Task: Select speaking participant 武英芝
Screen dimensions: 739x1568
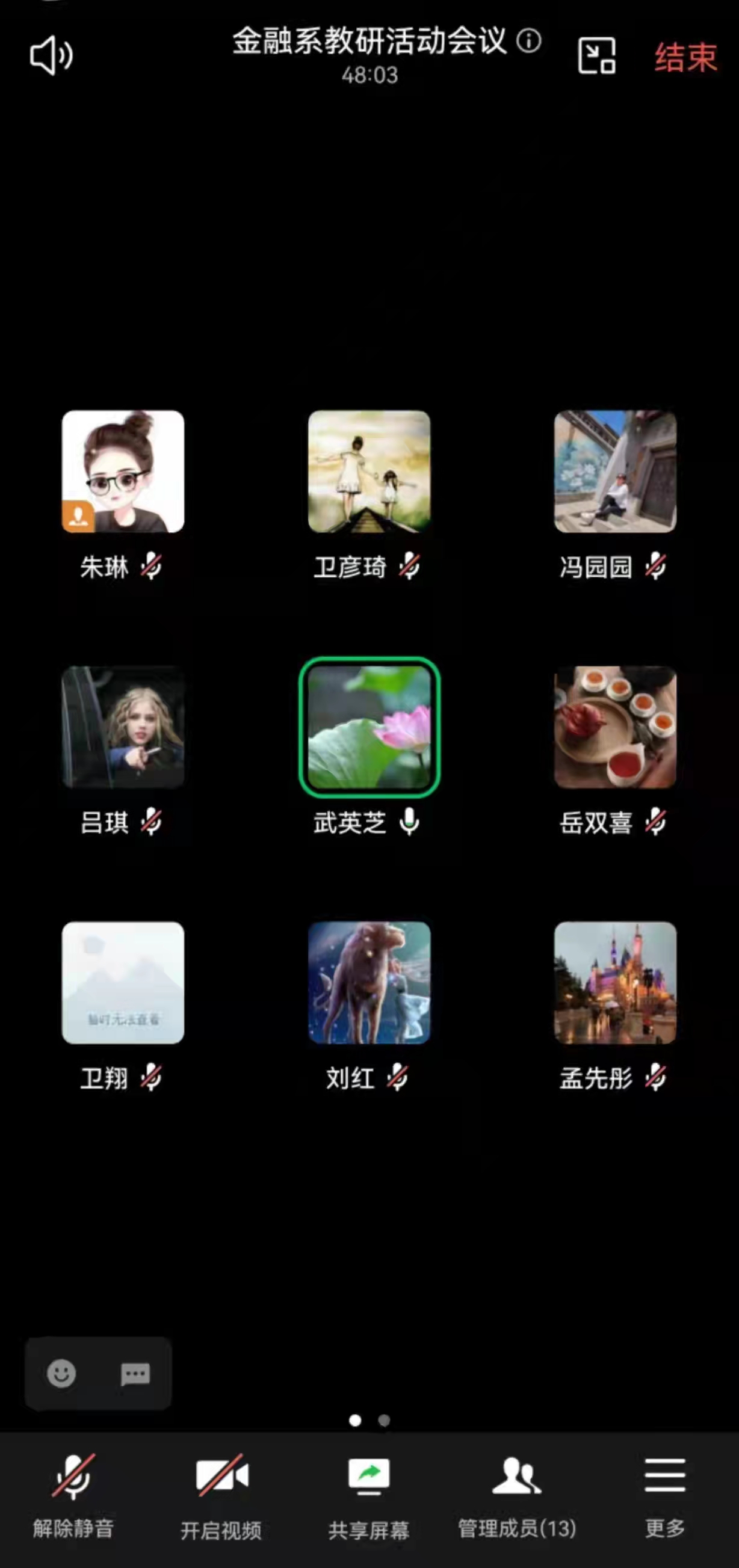Action: pos(369,727)
